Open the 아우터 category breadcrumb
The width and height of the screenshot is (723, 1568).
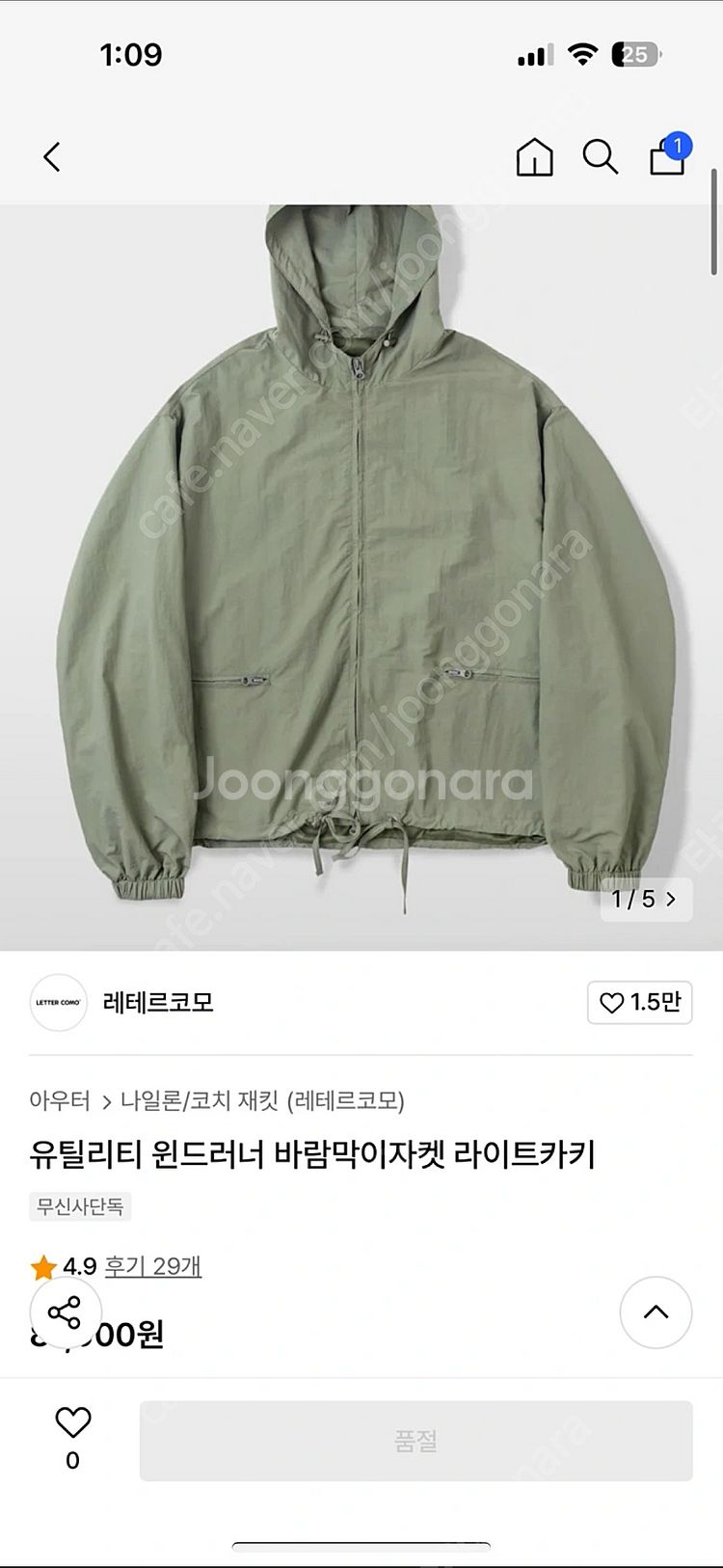point(60,1100)
